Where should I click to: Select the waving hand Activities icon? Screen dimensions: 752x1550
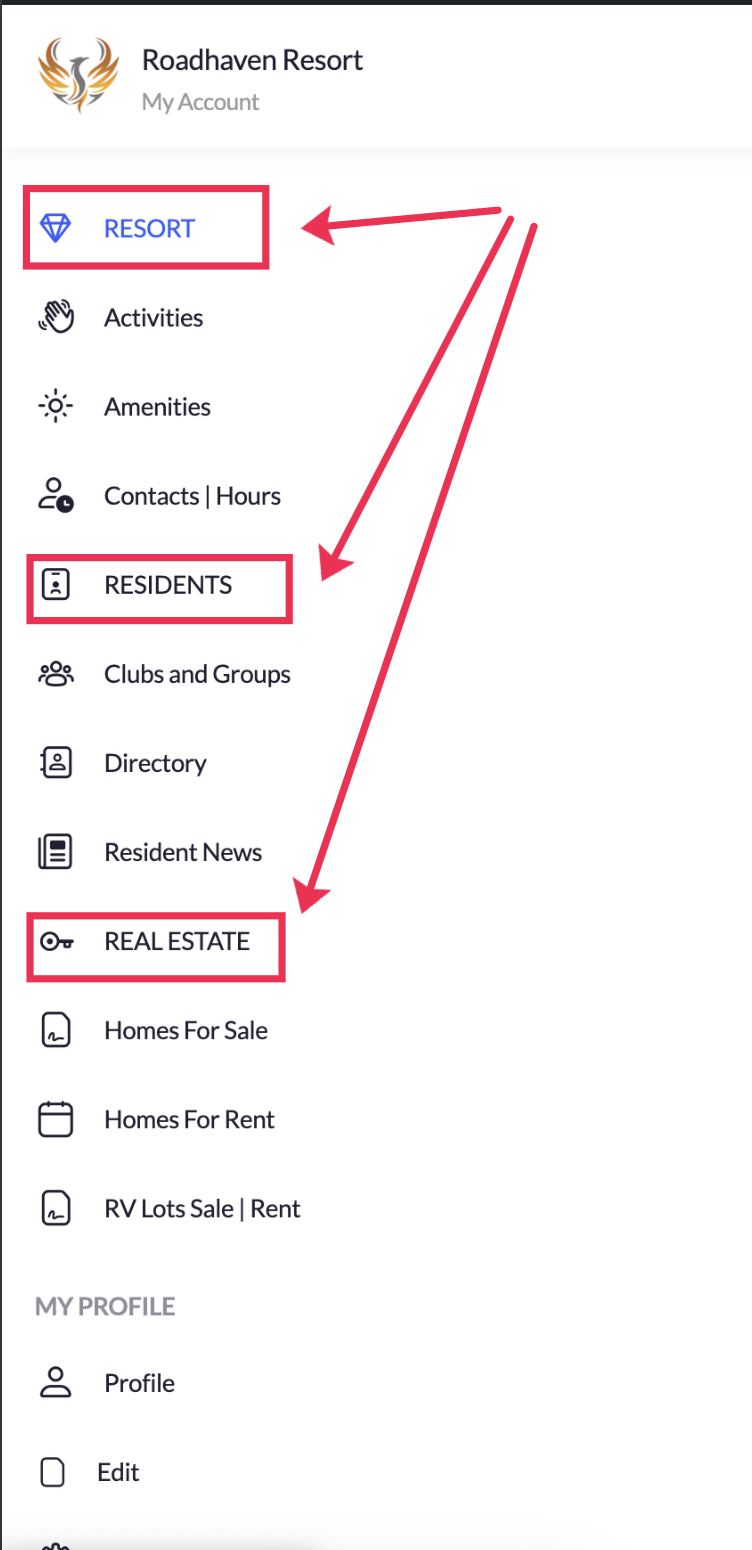(x=57, y=317)
